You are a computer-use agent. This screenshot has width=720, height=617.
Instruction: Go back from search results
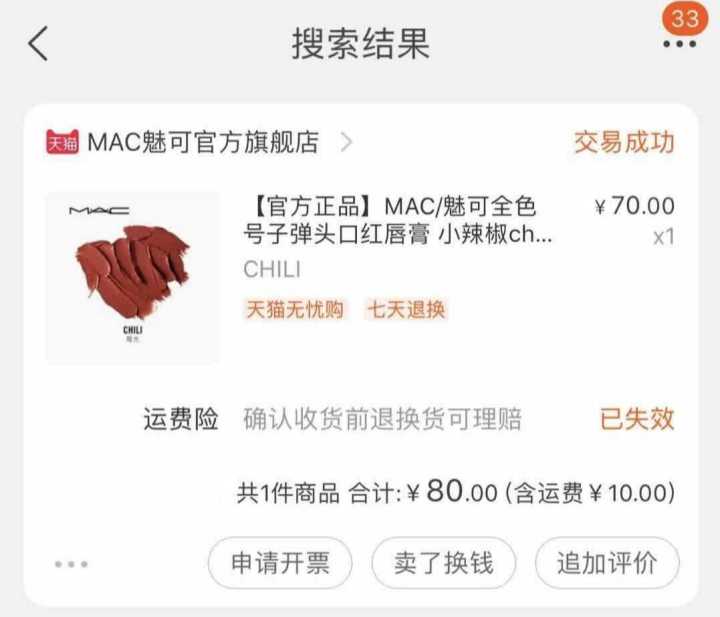(x=38, y=44)
